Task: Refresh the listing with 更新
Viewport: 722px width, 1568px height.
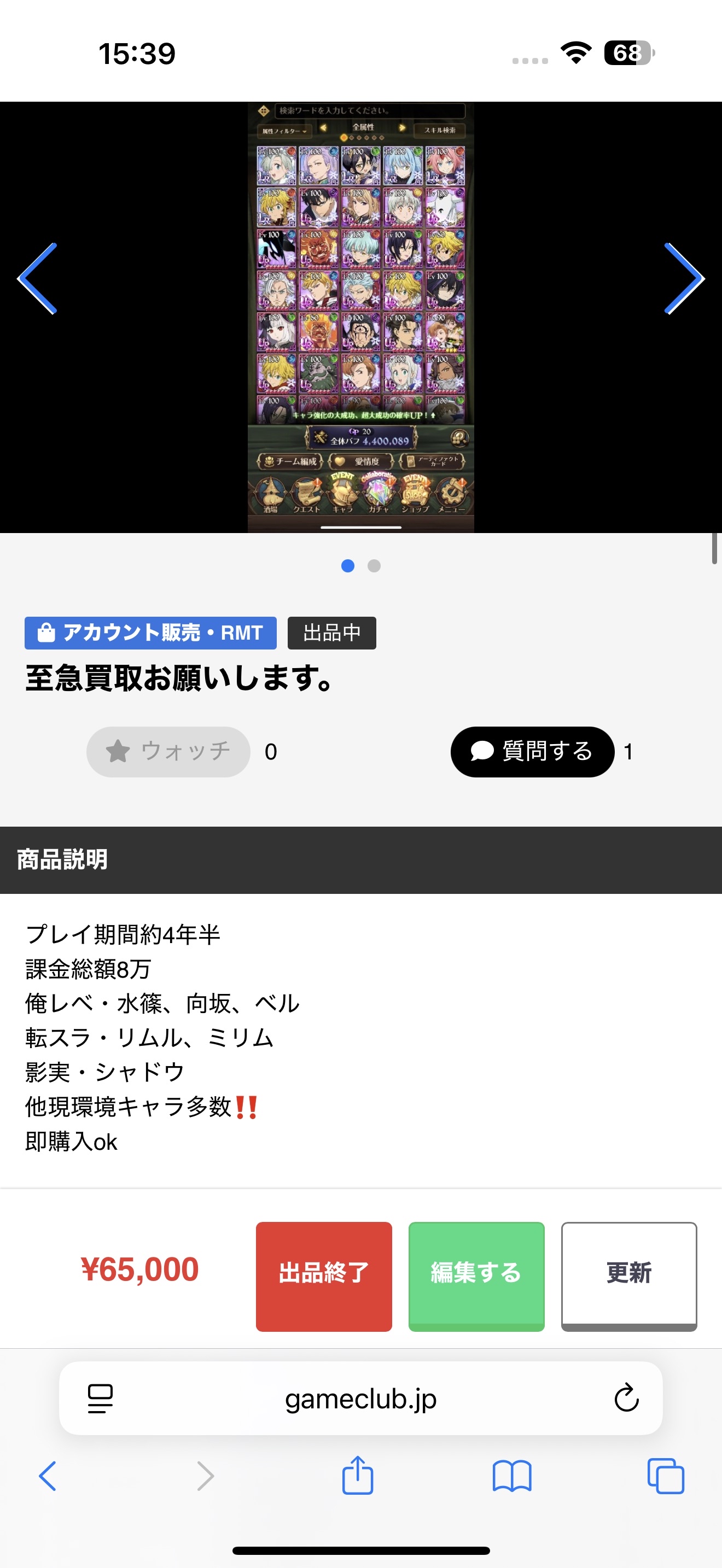Action: [629, 1276]
